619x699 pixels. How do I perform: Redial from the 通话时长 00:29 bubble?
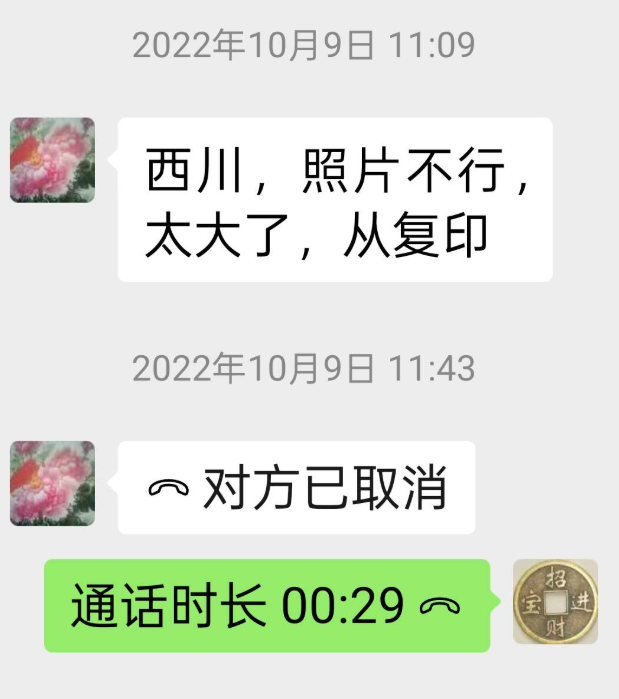click(267, 605)
